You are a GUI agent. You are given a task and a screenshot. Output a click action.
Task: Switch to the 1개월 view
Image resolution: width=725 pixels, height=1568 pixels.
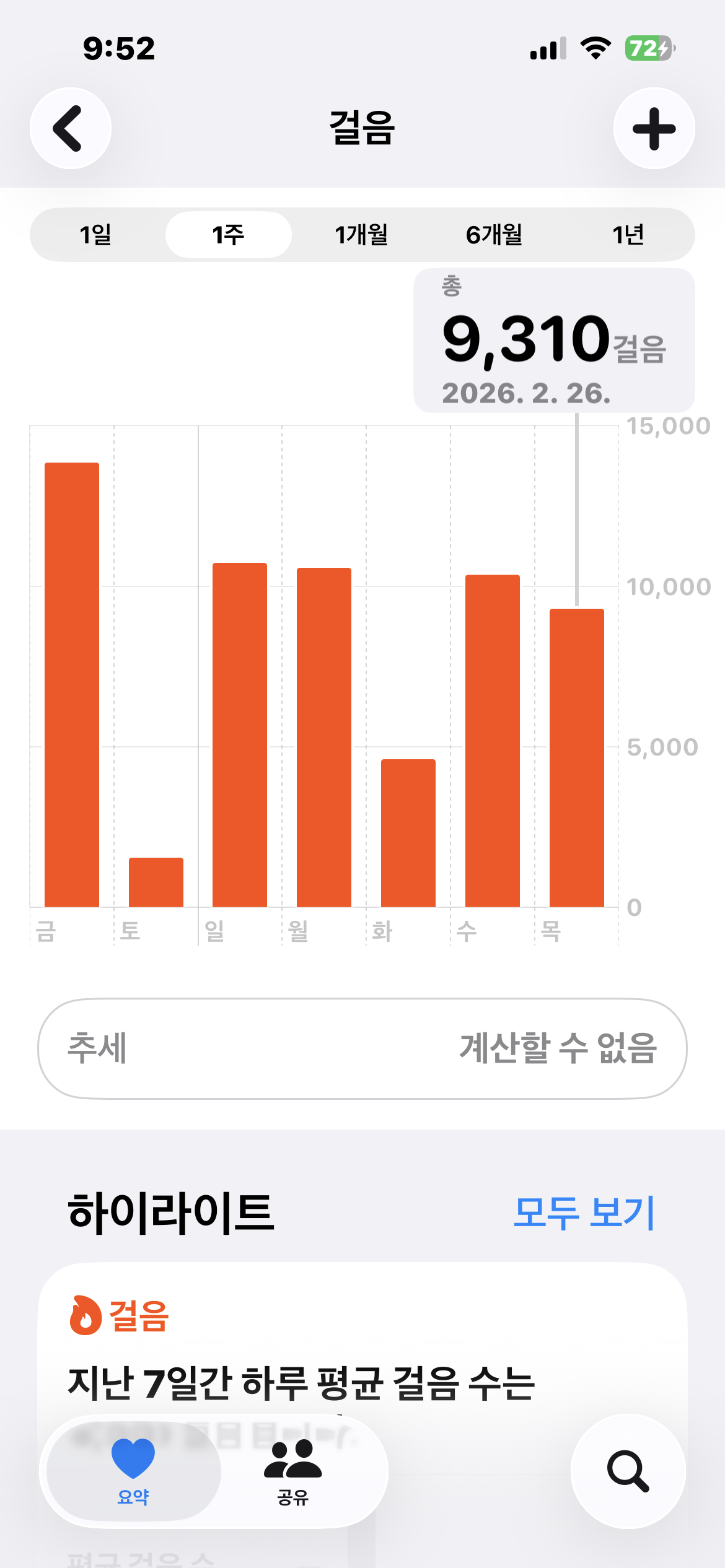[x=361, y=235]
